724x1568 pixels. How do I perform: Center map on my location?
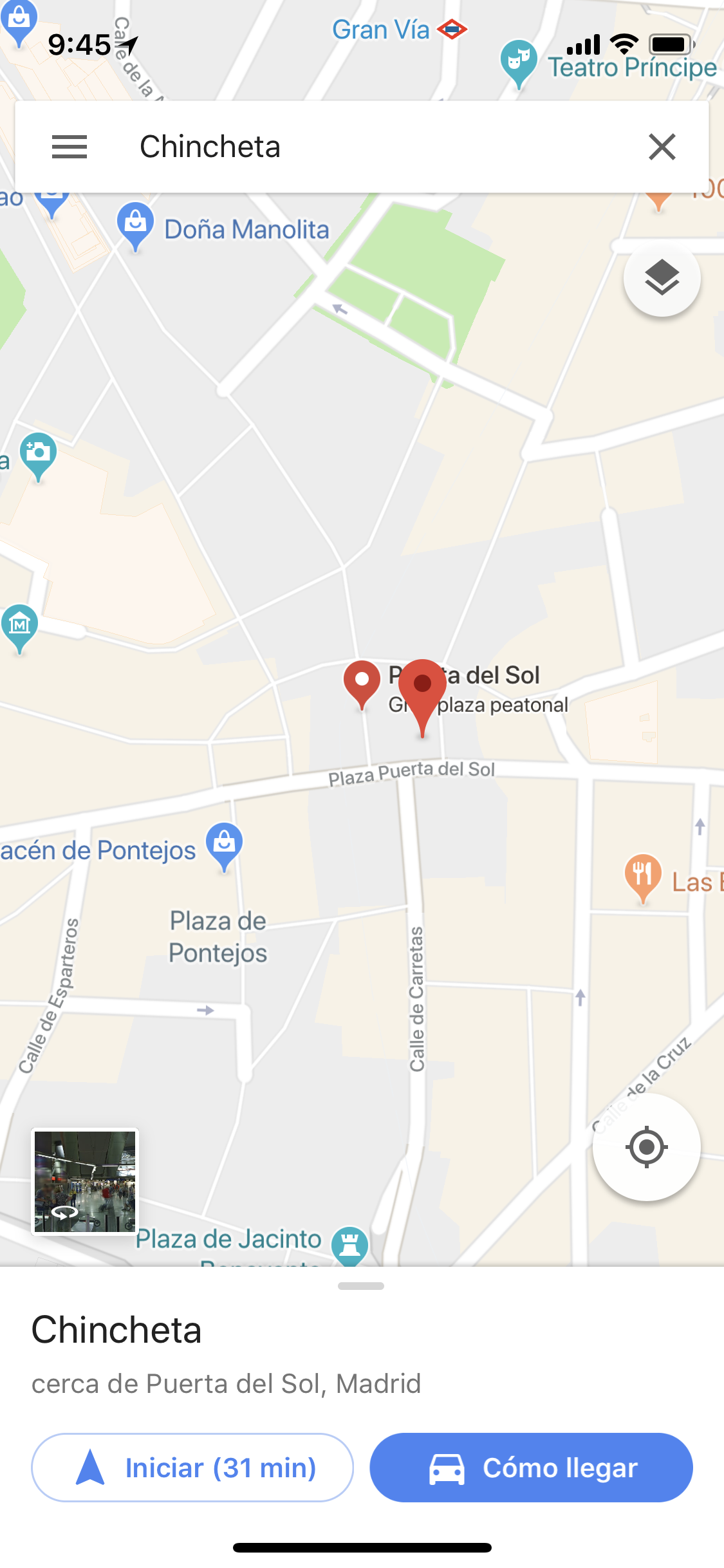click(647, 1146)
